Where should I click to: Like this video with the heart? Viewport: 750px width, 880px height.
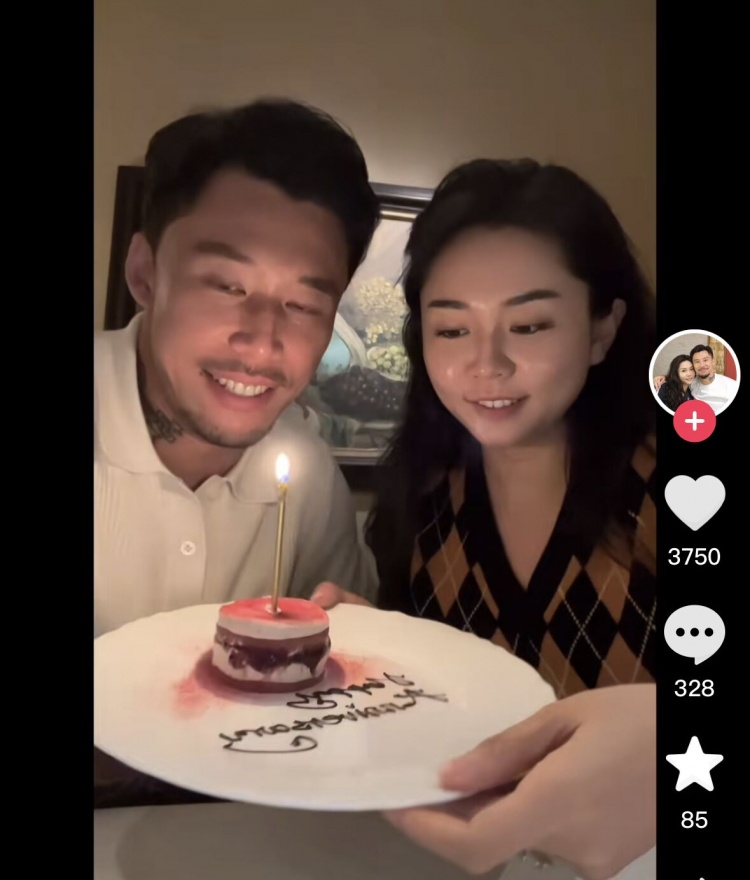[694, 503]
